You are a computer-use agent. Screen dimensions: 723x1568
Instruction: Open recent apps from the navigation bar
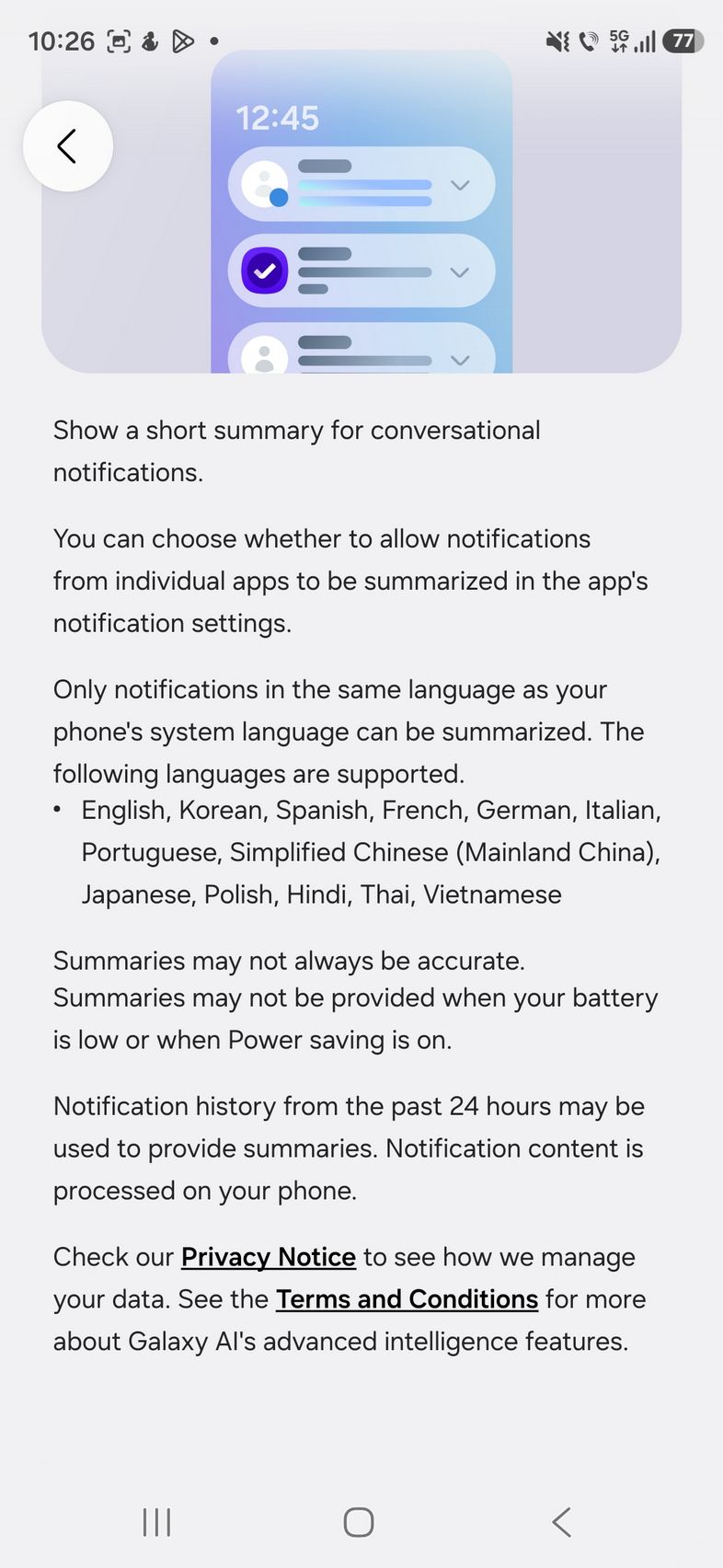[x=157, y=1522]
